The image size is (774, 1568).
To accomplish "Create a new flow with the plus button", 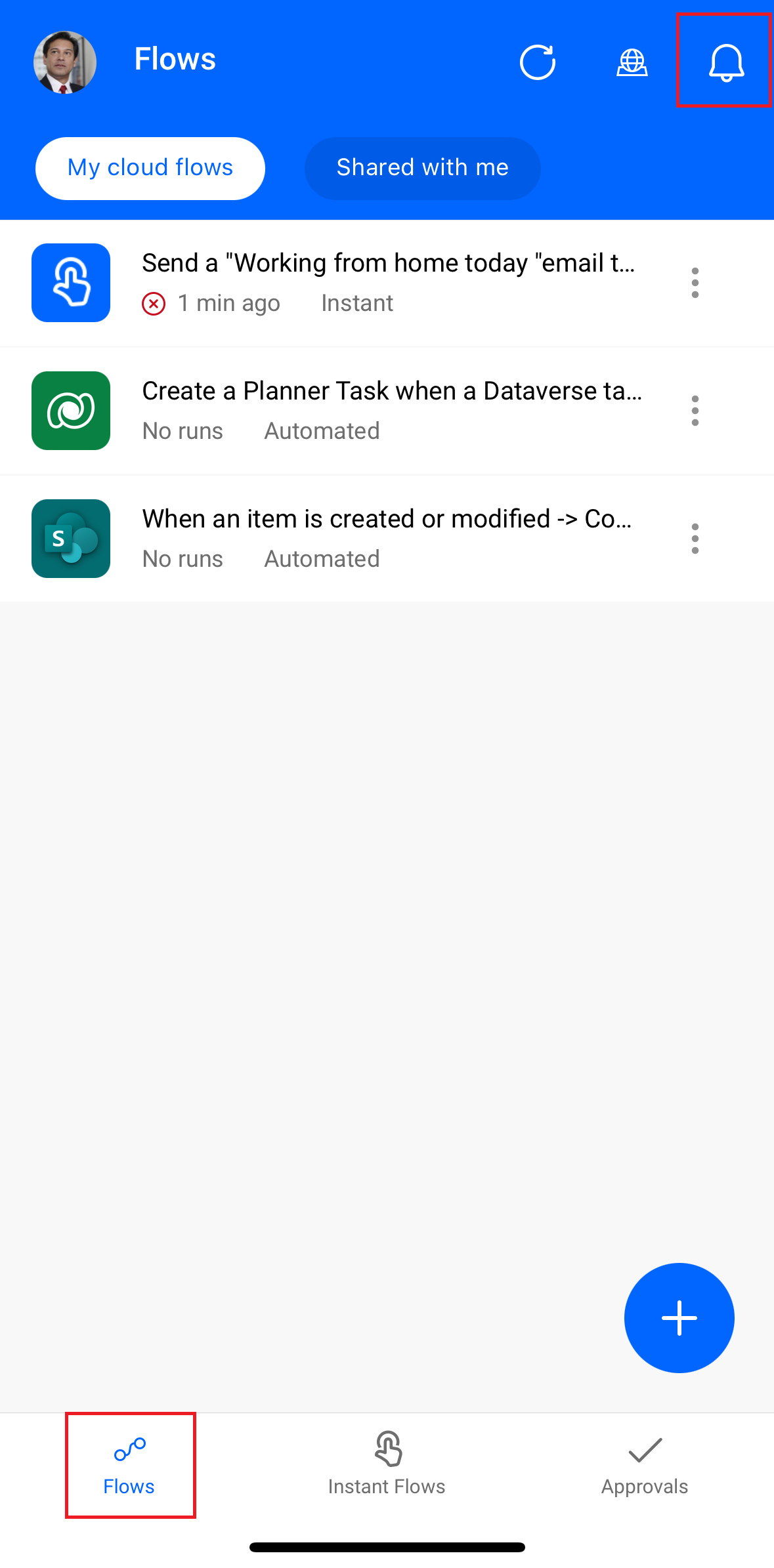I will 679,1317.
